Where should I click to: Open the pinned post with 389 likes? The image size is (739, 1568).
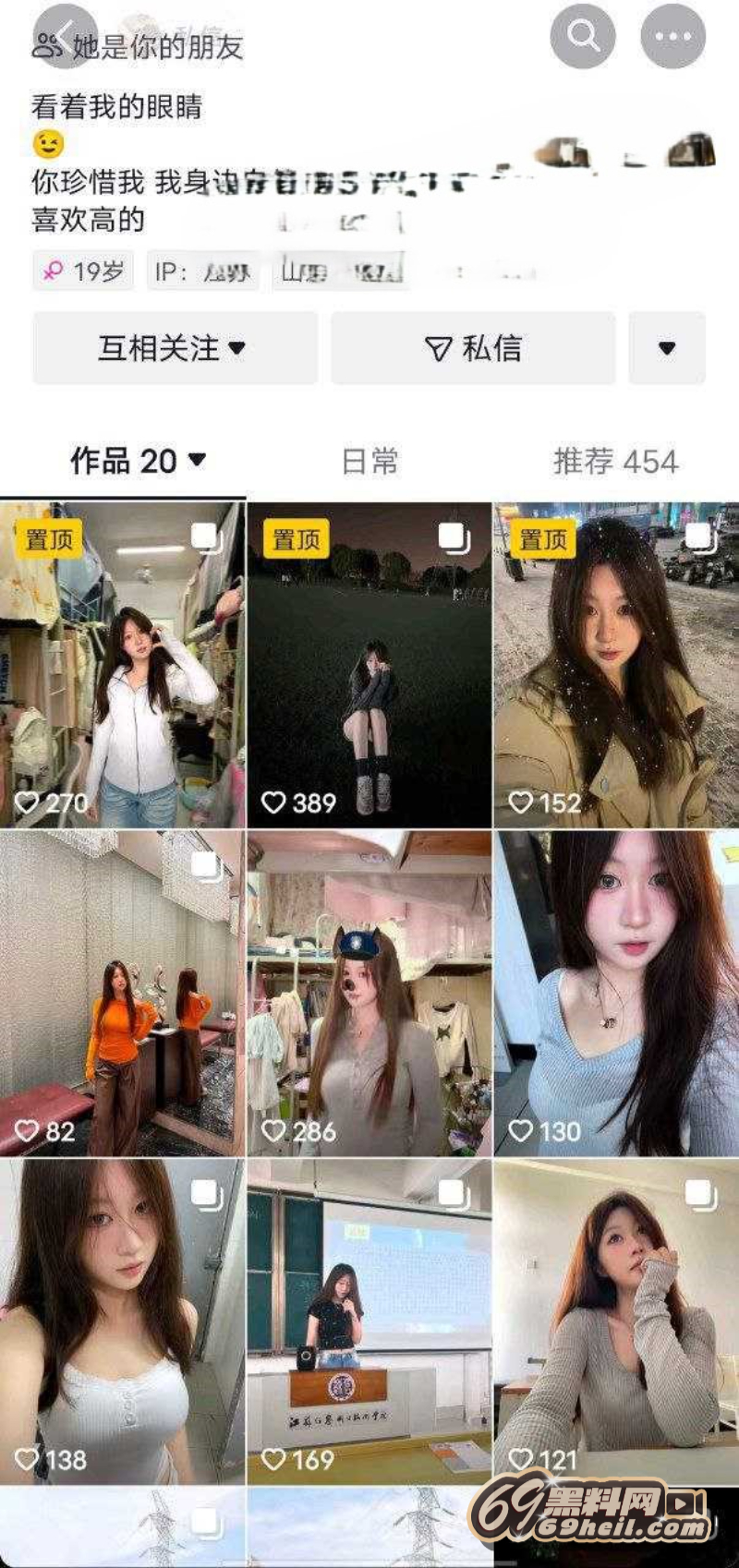pyautogui.click(x=369, y=665)
